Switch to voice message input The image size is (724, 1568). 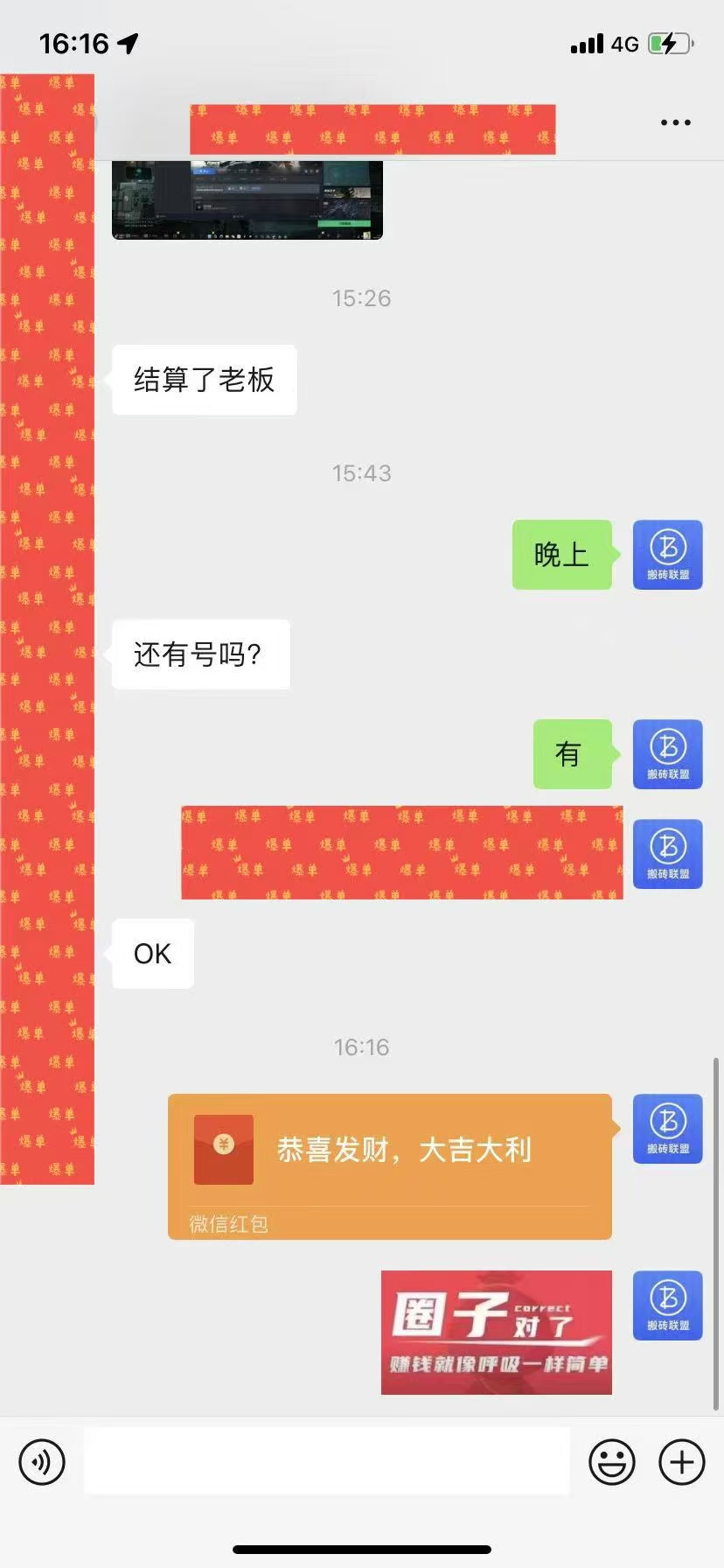pyautogui.click(x=42, y=1461)
